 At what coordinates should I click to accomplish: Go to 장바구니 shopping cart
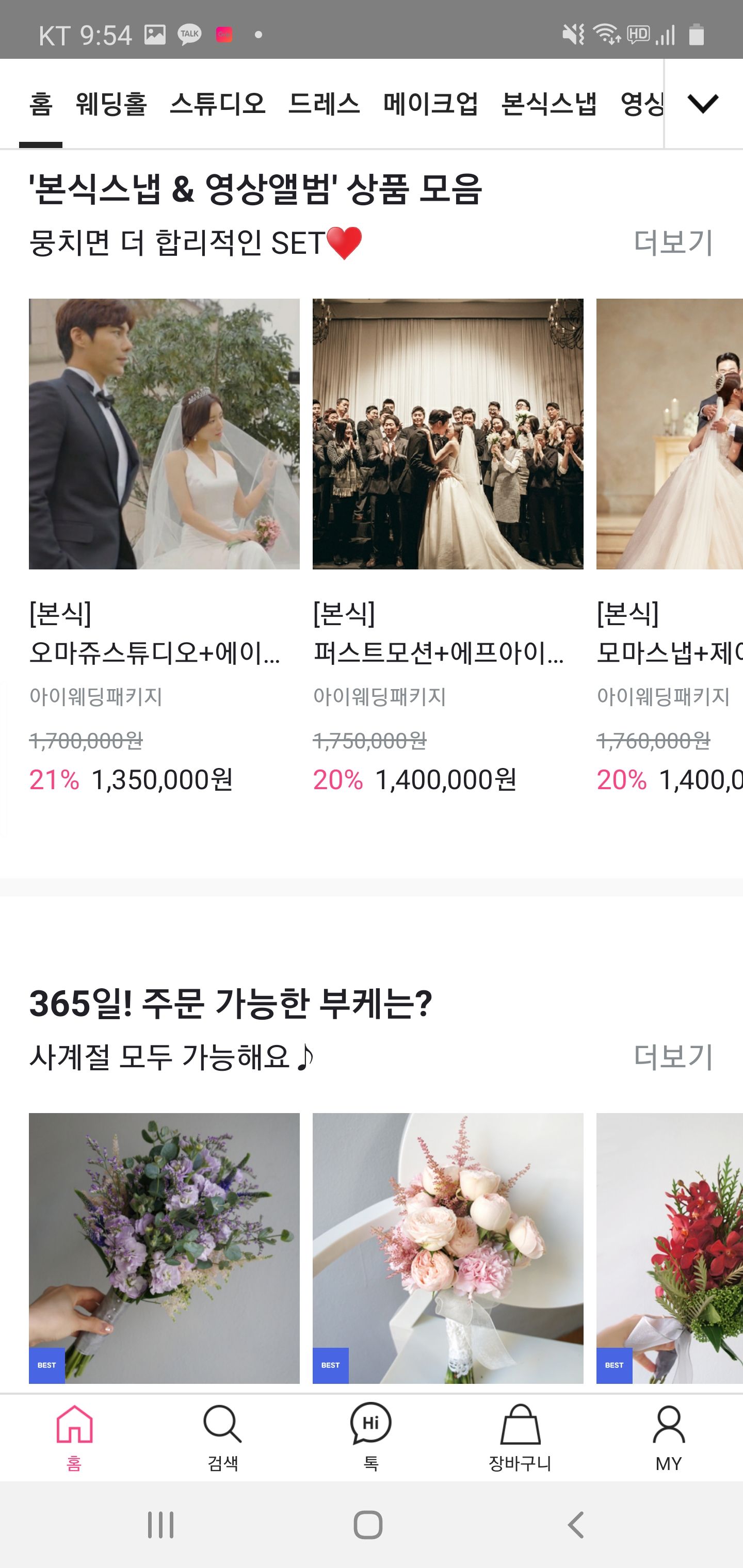[x=520, y=1438]
